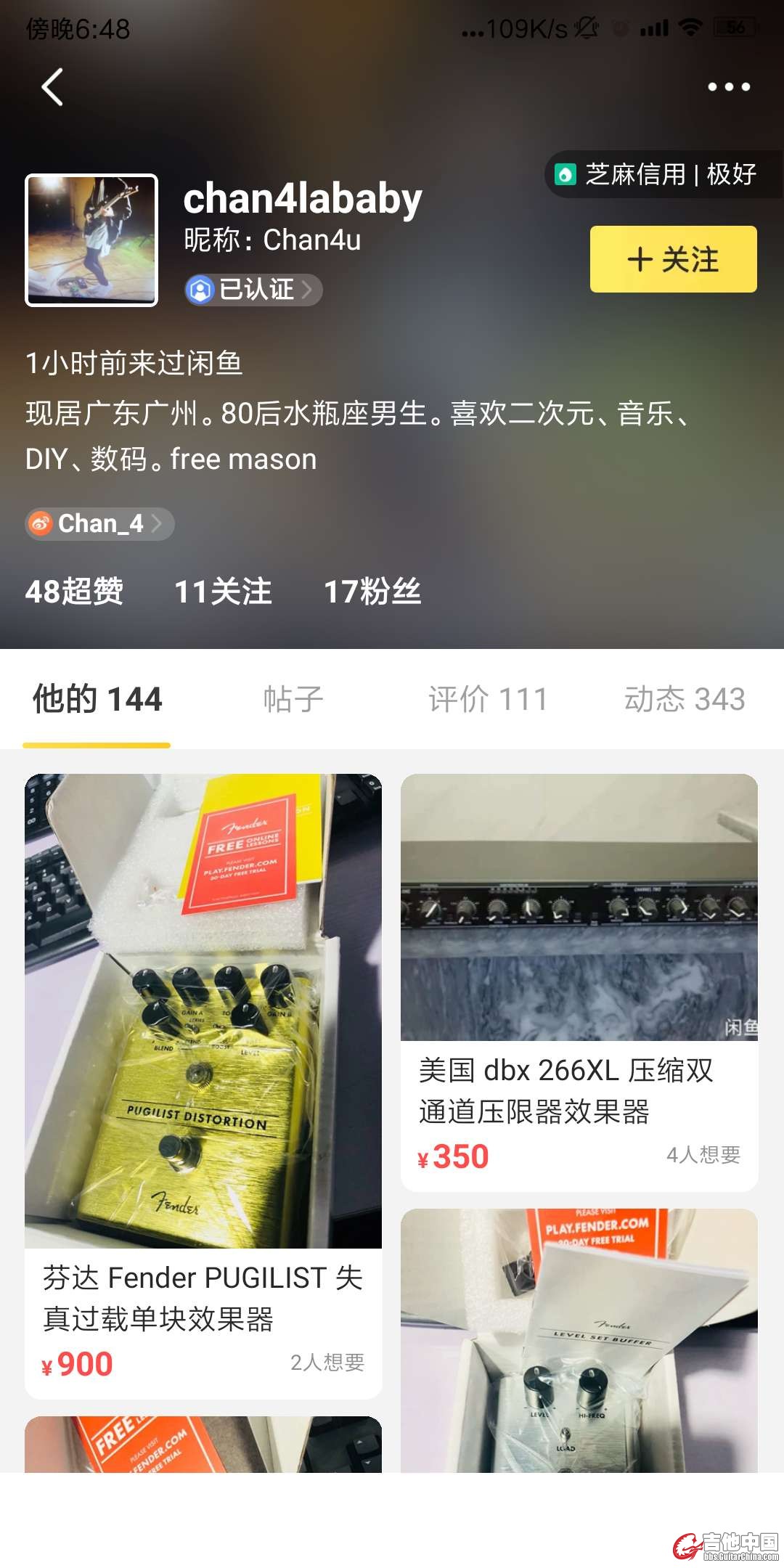Go back using the back arrow
Image resolution: width=784 pixels, height=1568 pixels.
click(52, 87)
